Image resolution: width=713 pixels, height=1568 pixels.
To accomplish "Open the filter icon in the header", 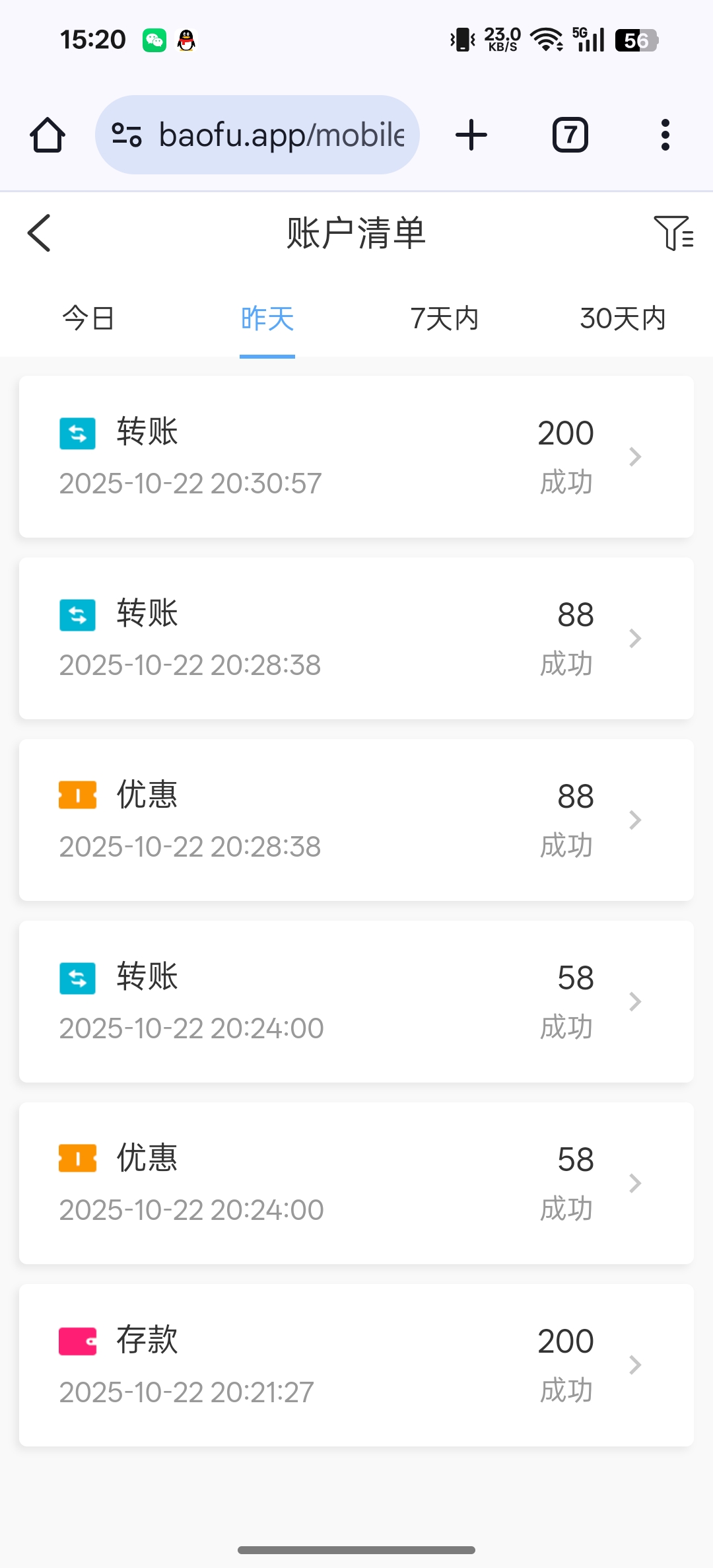I will point(673,233).
